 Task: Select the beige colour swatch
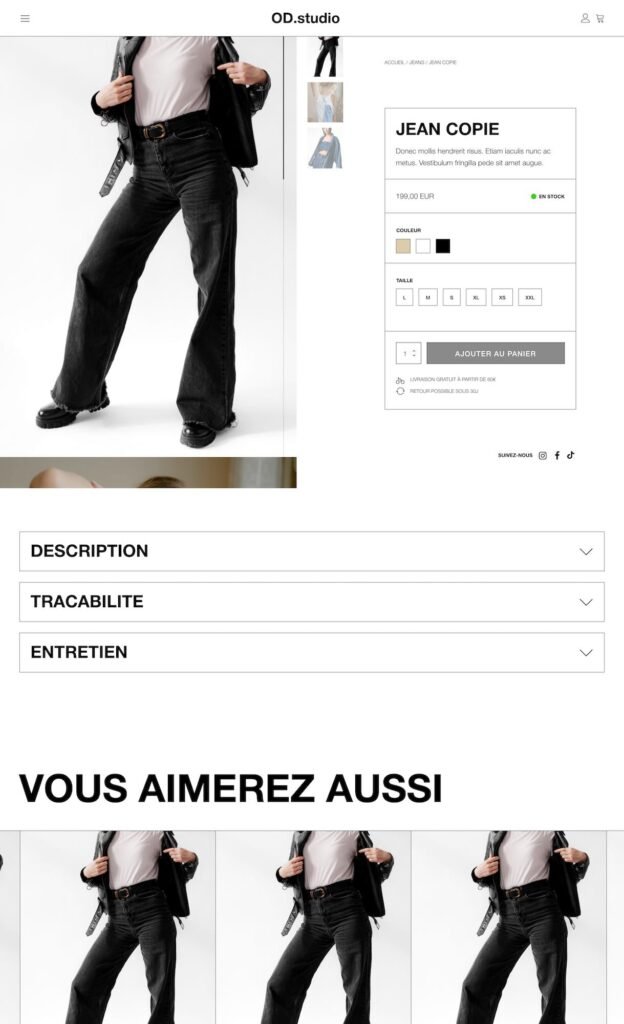click(403, 246)
